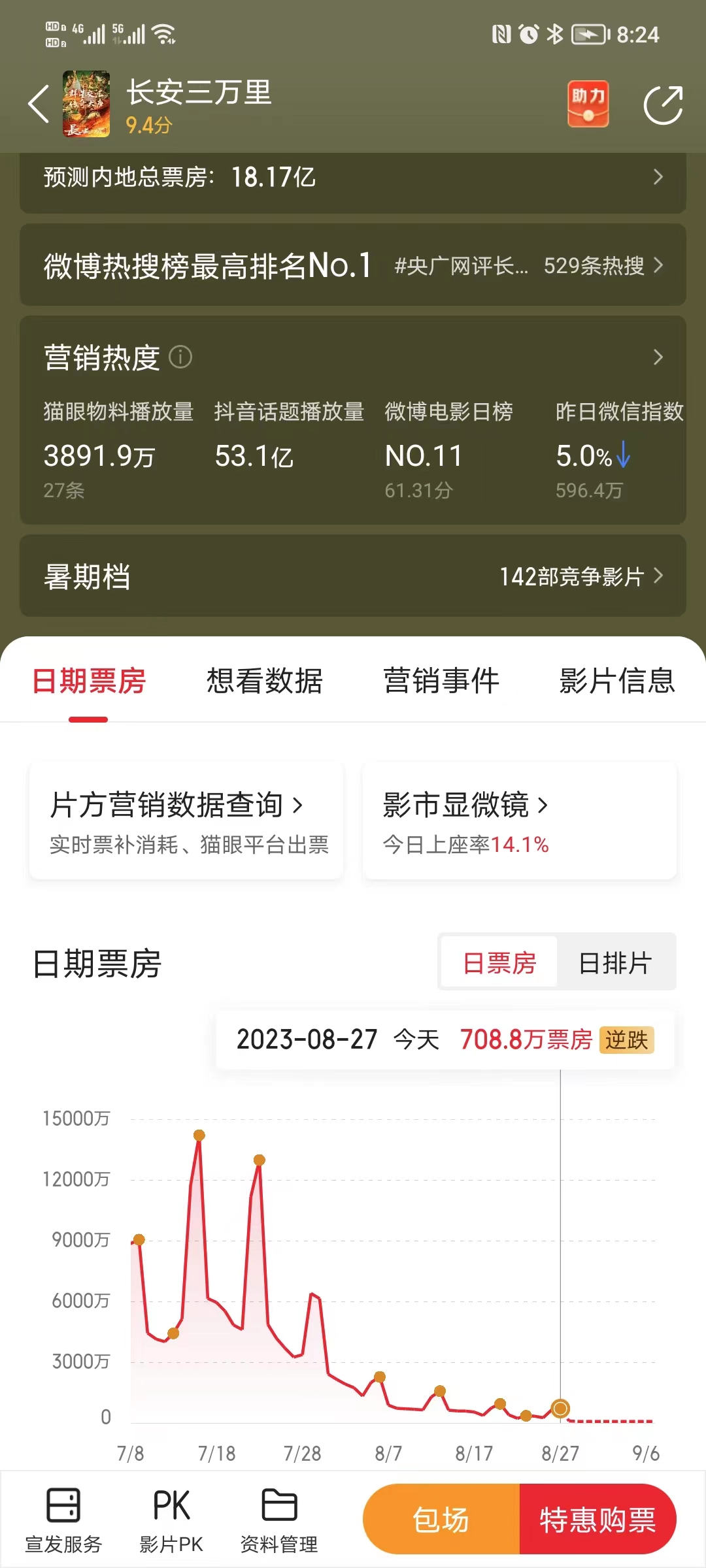This screenshot has height=1568, width=706.
Task: Switch to the 营销事件 tab
Action: tap(441, 681)
